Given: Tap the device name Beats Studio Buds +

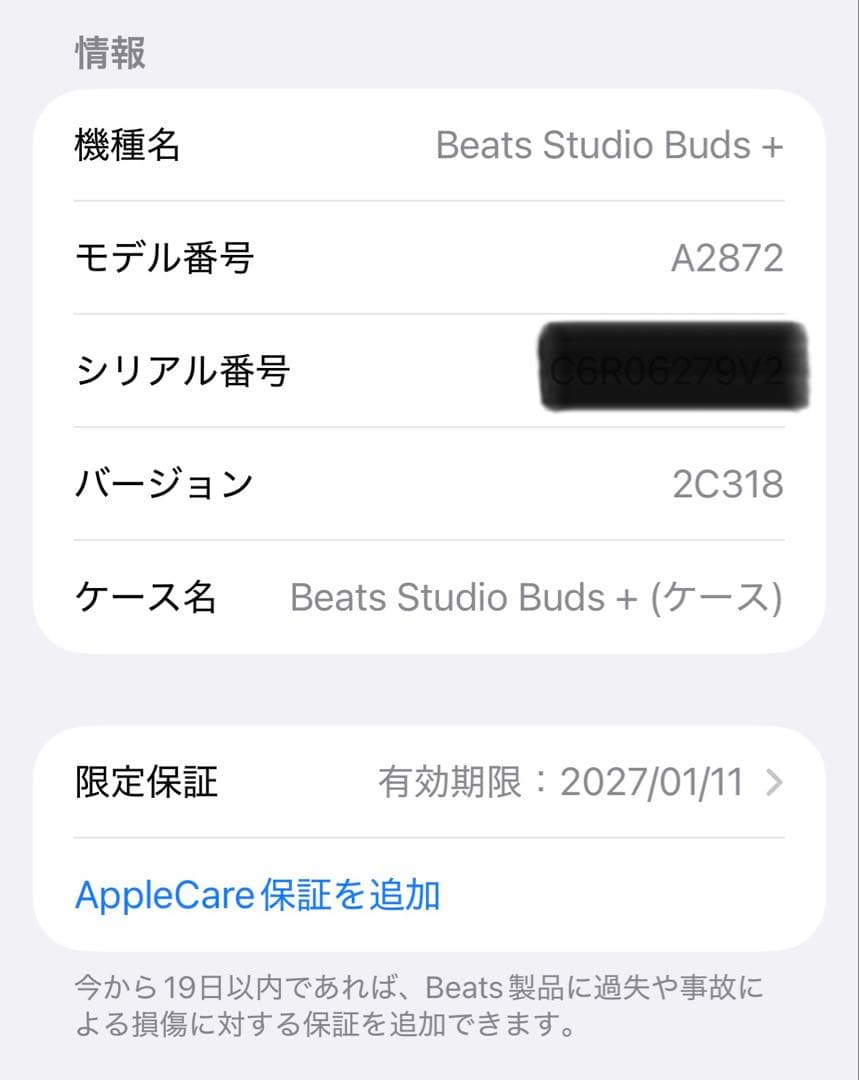Looking at the screenshot, I should pos(610,146).
